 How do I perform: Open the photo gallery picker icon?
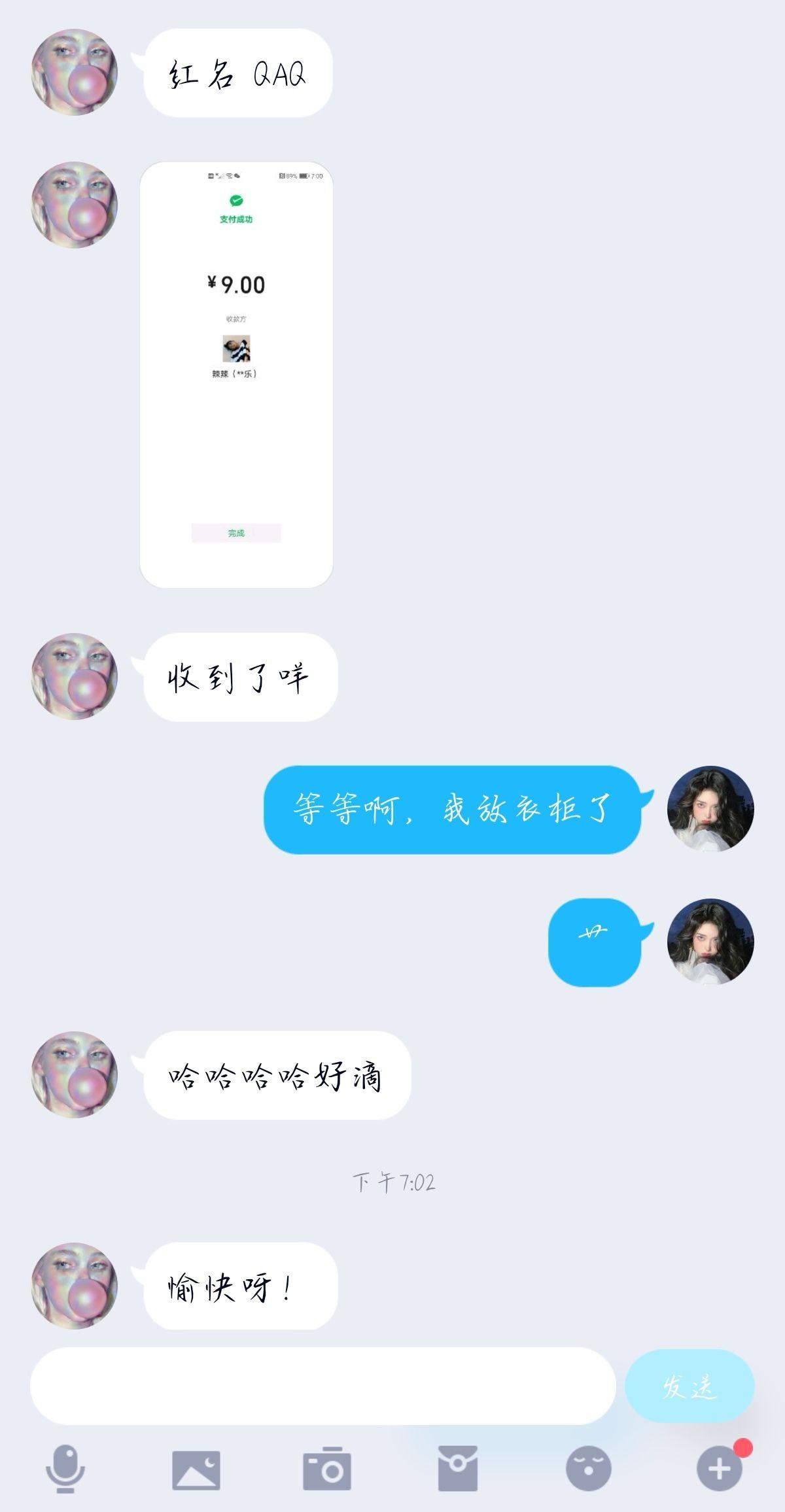pos(196,1469)
